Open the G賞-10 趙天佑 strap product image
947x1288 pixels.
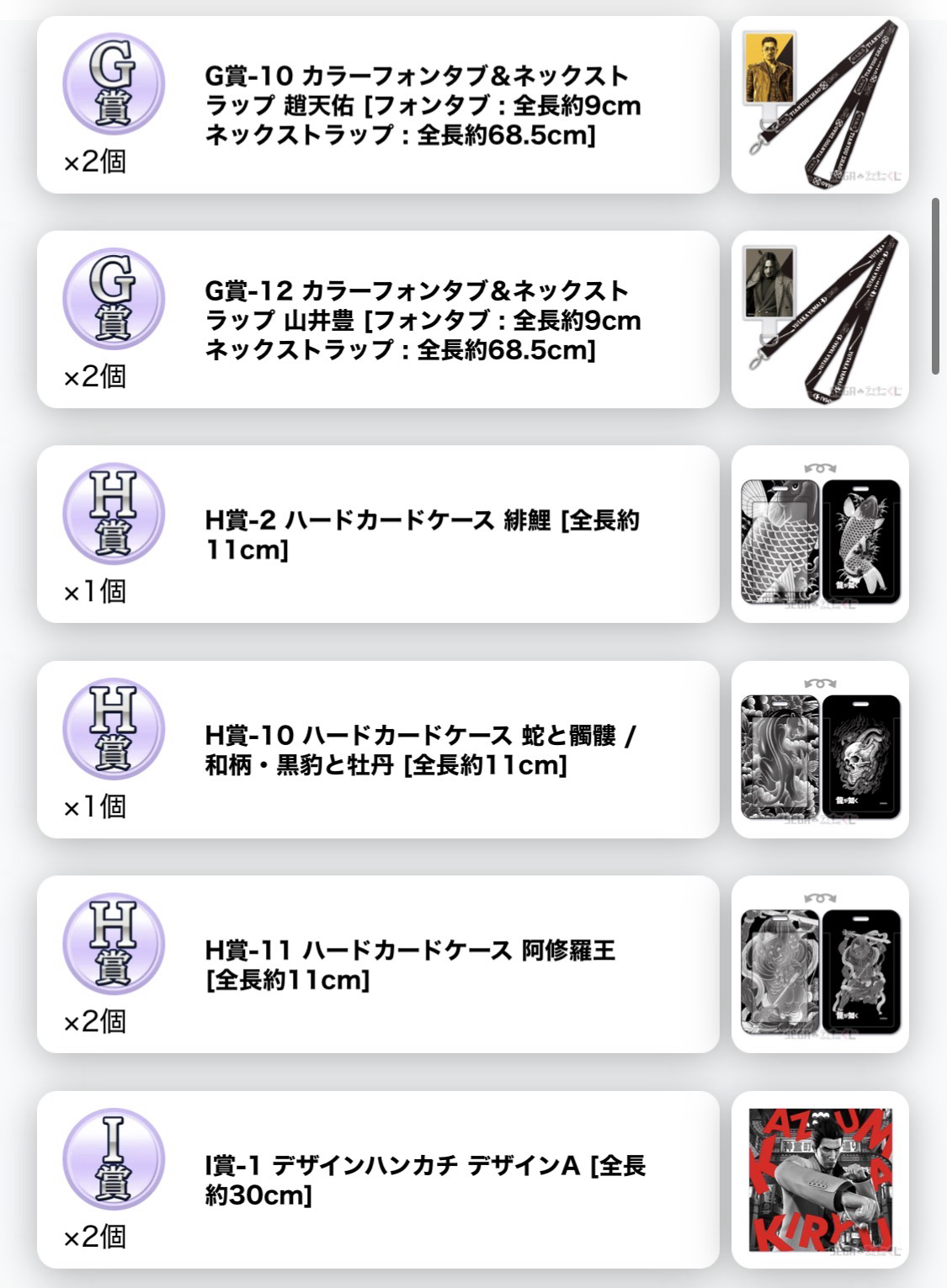point(820,105)
